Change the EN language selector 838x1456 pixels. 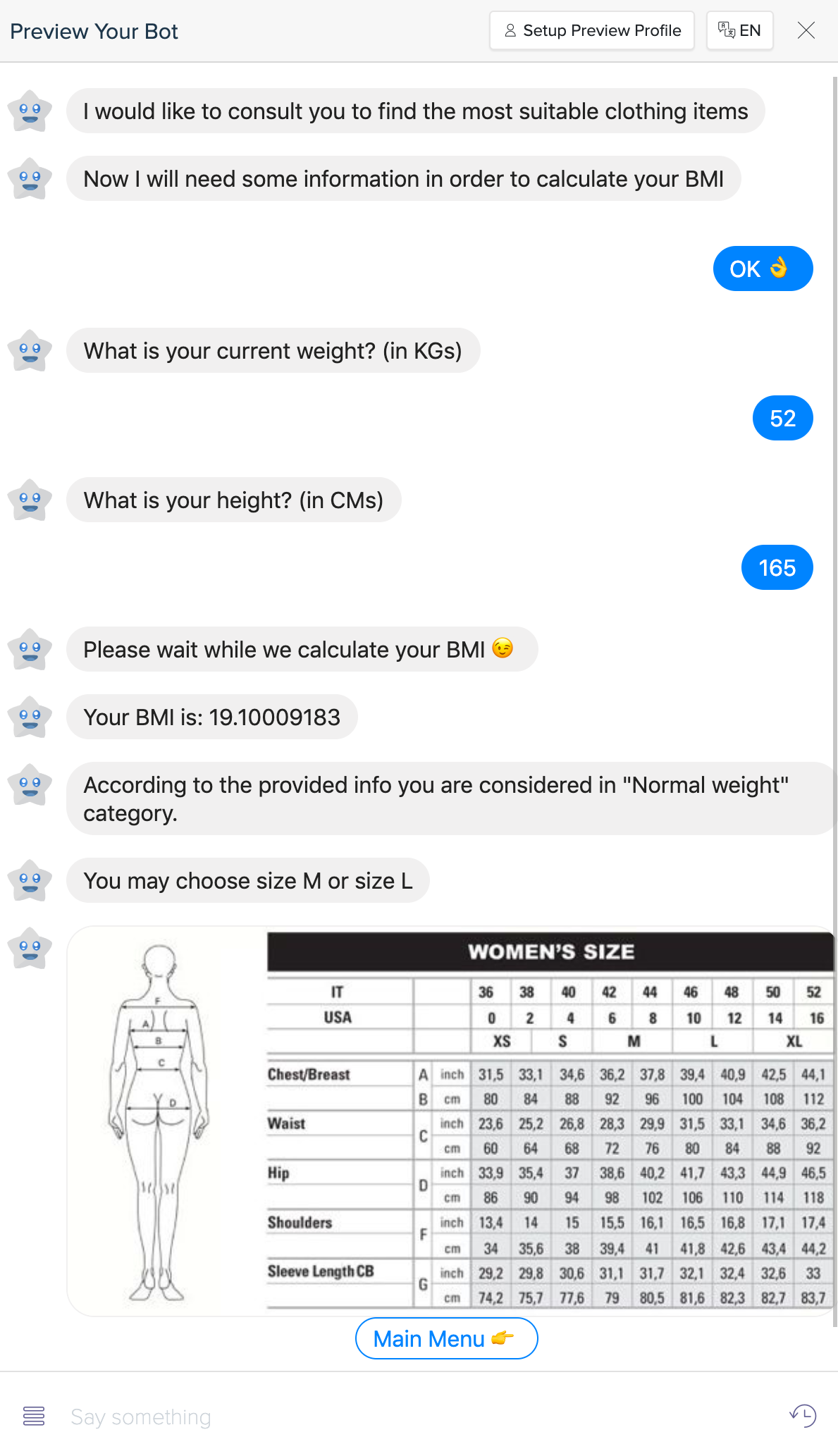coord(739,30)
